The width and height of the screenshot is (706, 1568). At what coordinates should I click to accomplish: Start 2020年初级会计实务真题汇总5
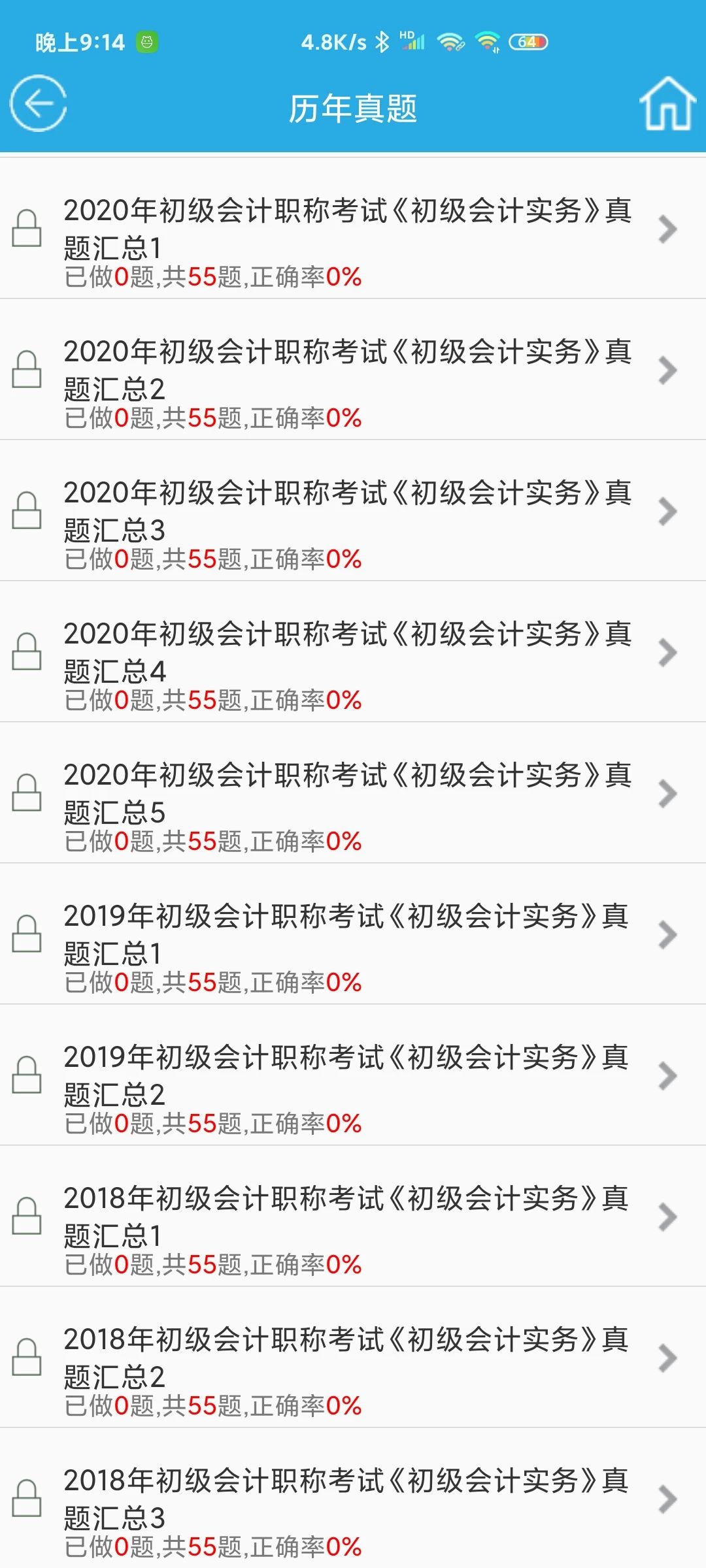coord(346,794)
